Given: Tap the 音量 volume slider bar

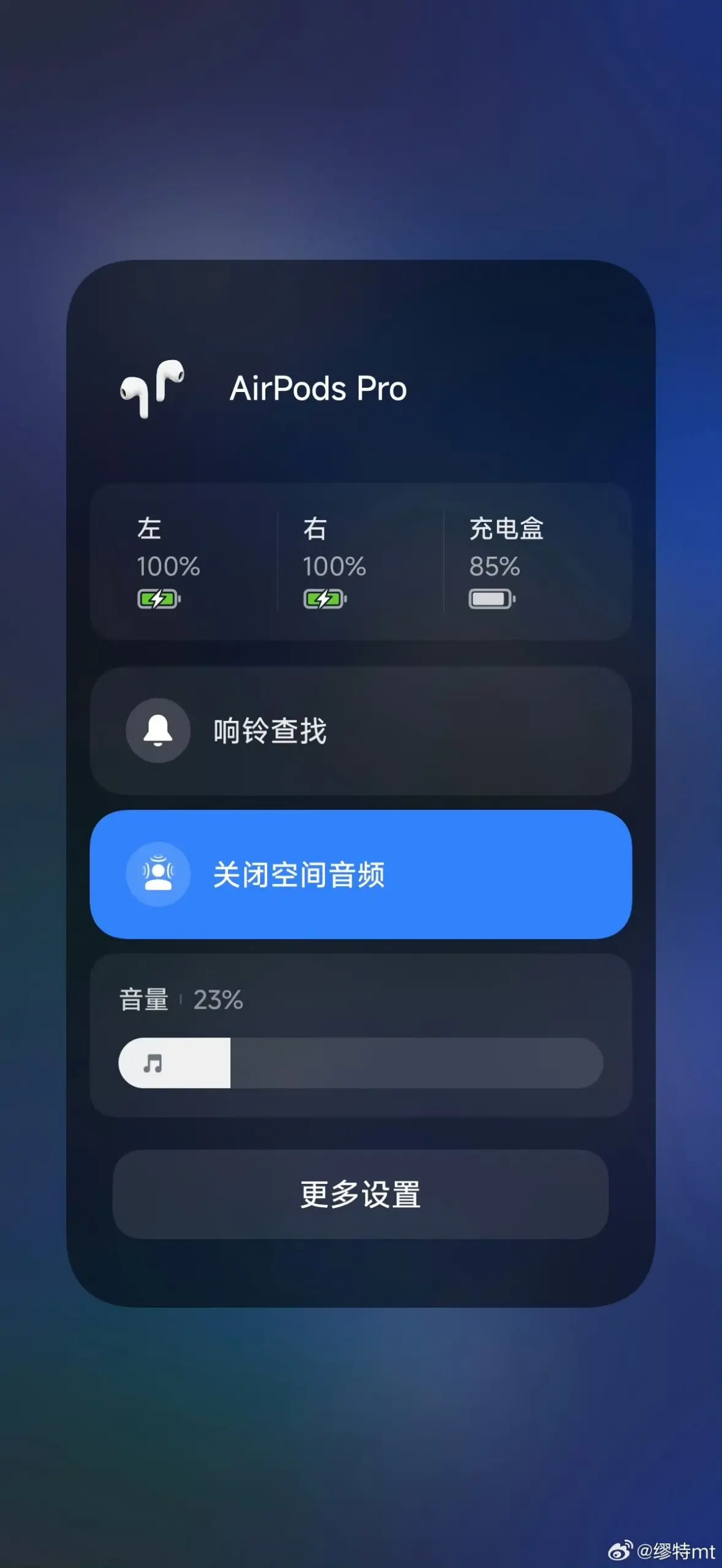Looking at the screenshot, I should [360, 1063].
